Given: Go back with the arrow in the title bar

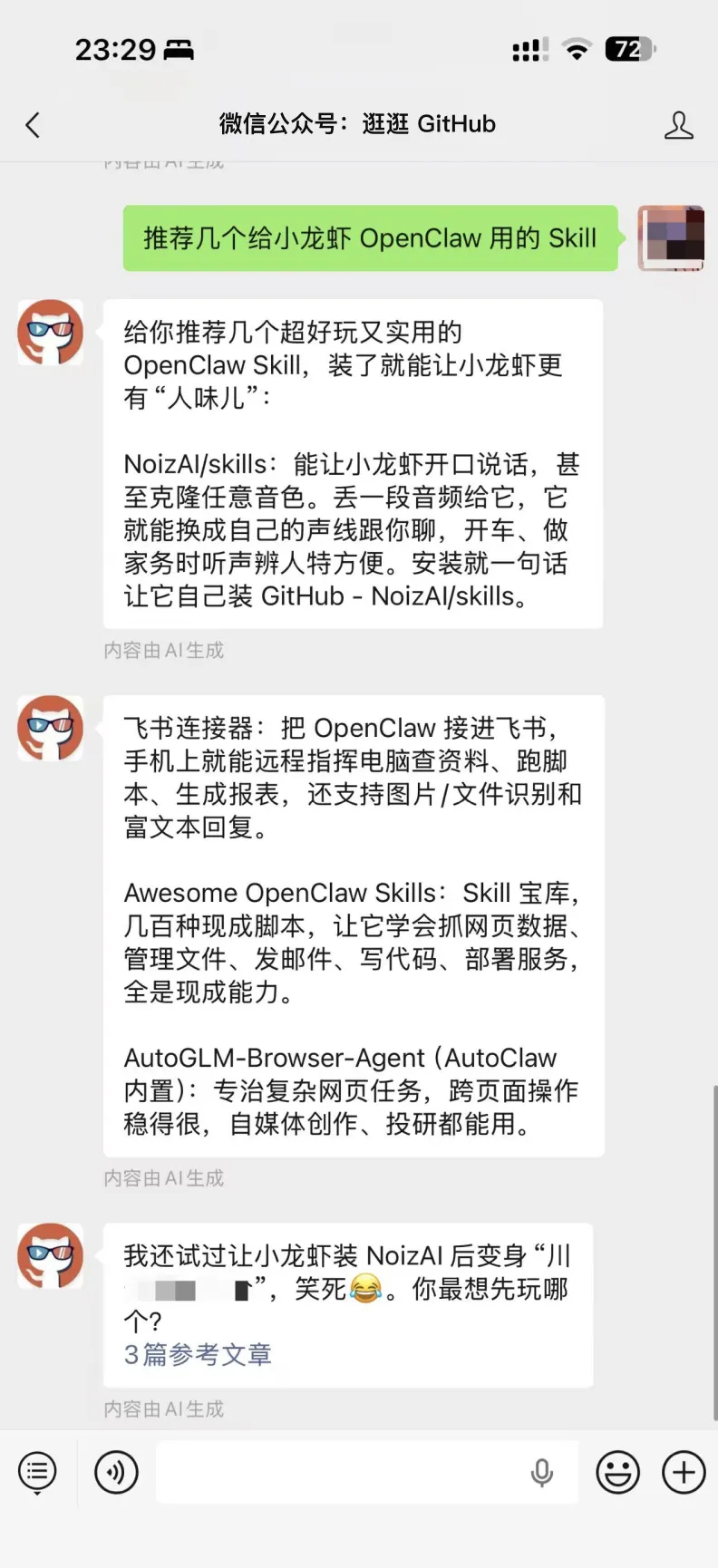Looking at the screenshot, I should tap(33, 124).
